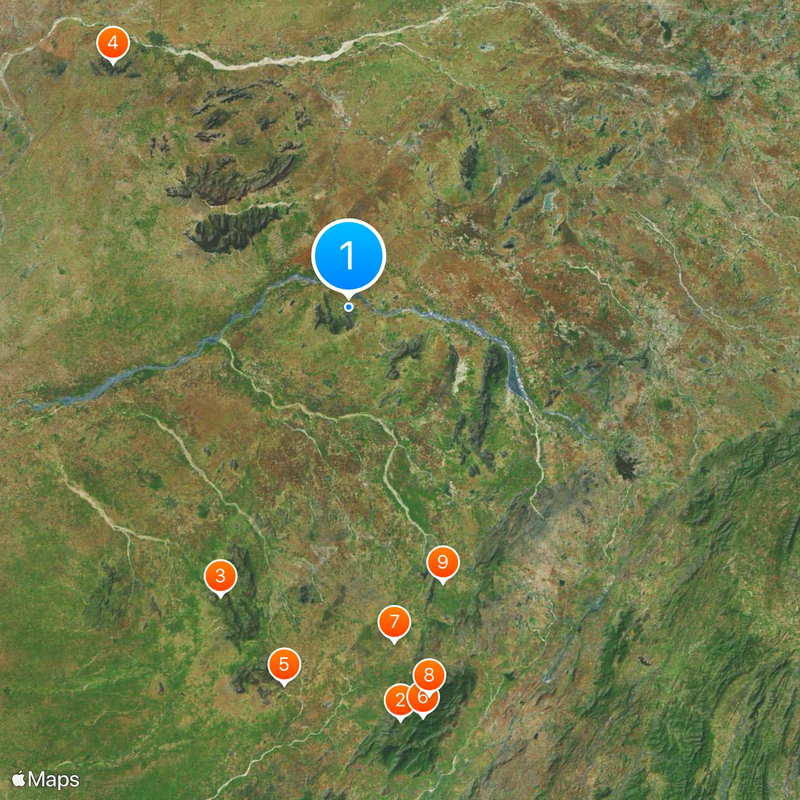Tap the orange map pin numbered 4

[x=112, y=44]
